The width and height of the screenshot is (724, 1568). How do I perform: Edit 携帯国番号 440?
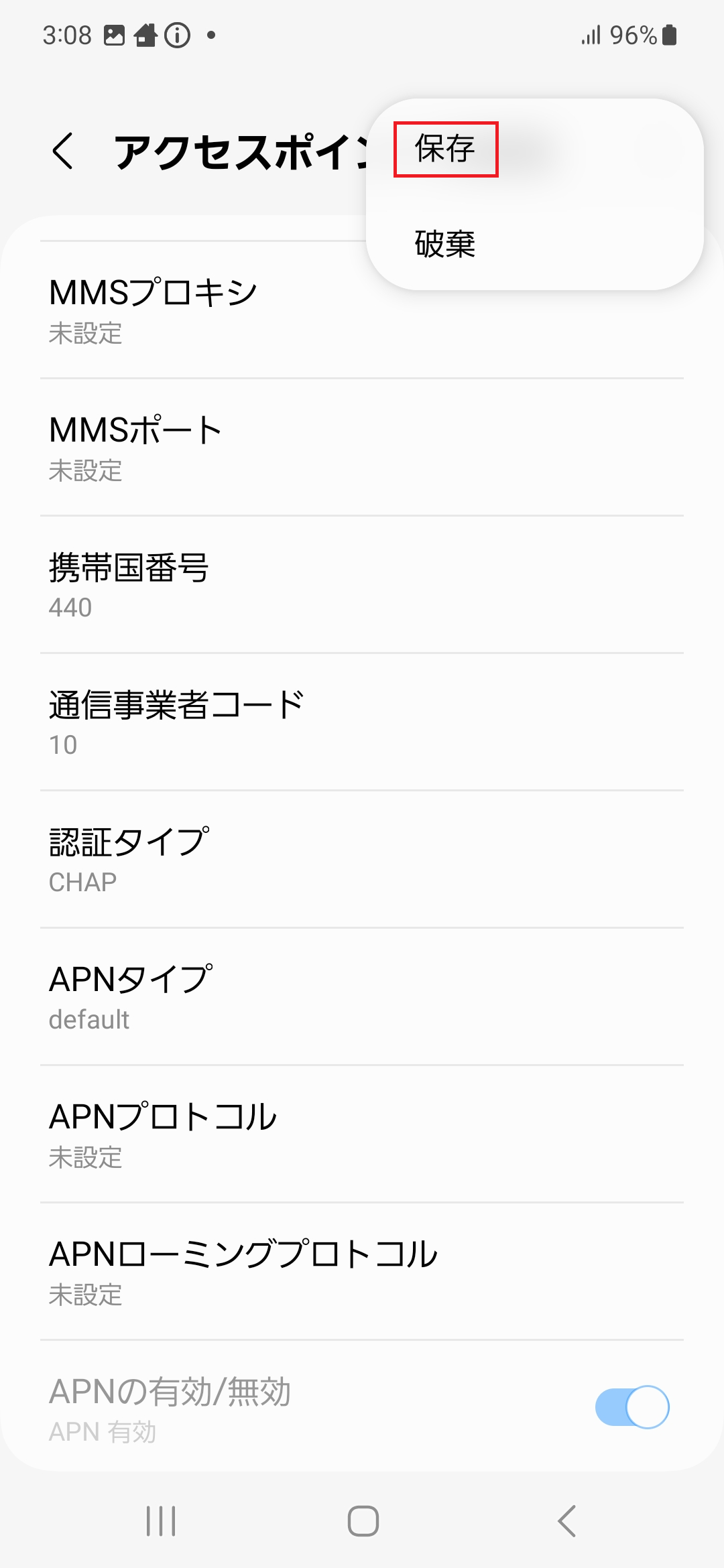tap(362, 585)
